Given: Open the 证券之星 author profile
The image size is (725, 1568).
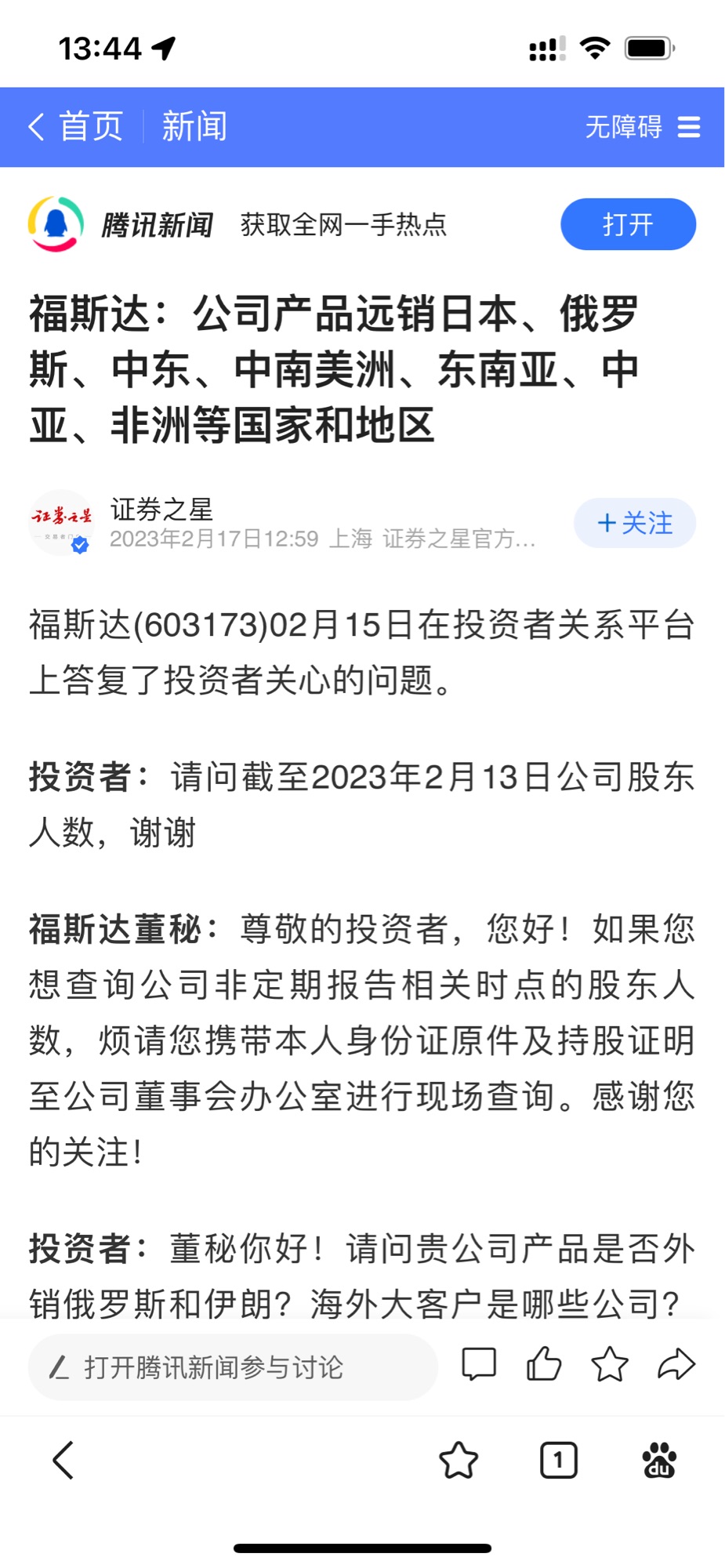Looking at the screenshot, I should click(161, 510).
